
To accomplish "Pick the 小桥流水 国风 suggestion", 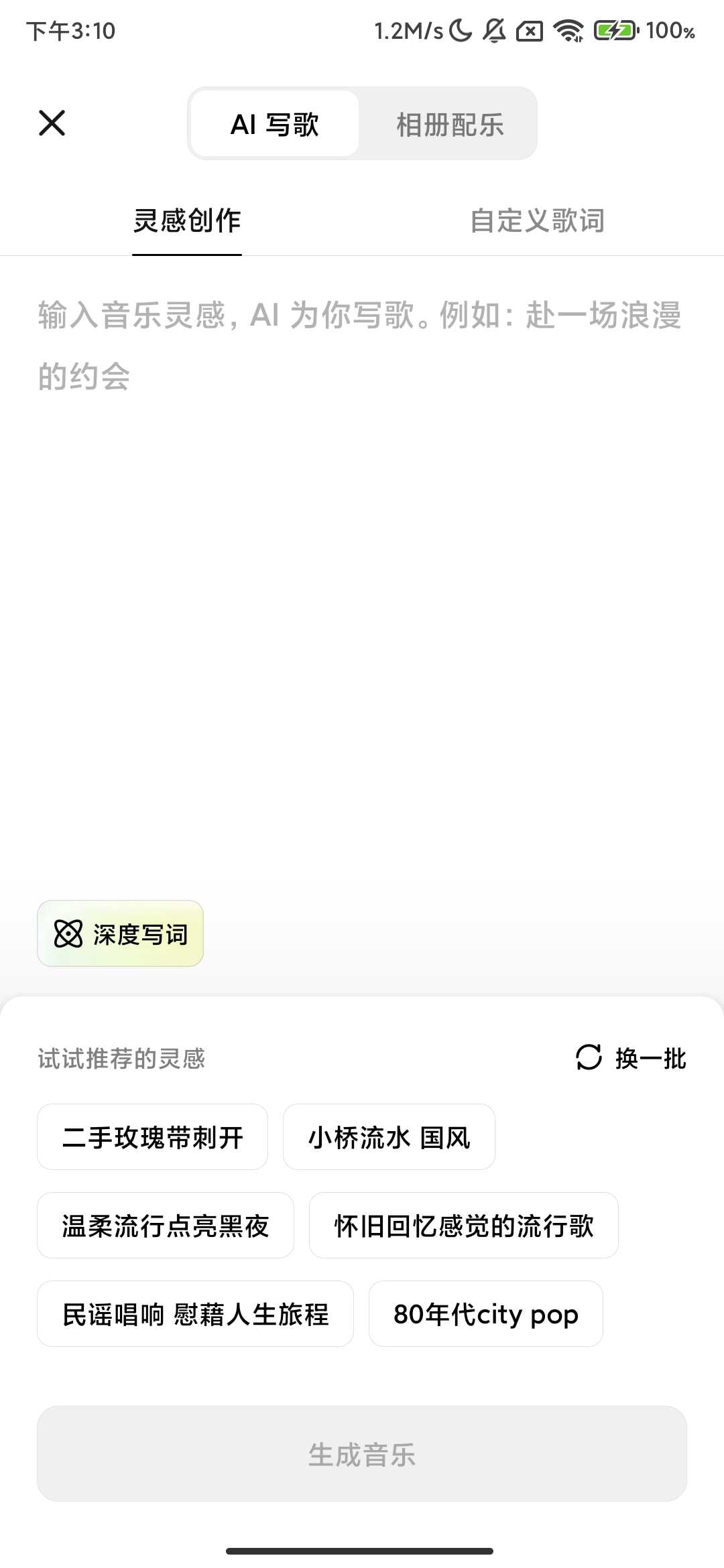I will pyautogui.click(x=389, y=1137).
